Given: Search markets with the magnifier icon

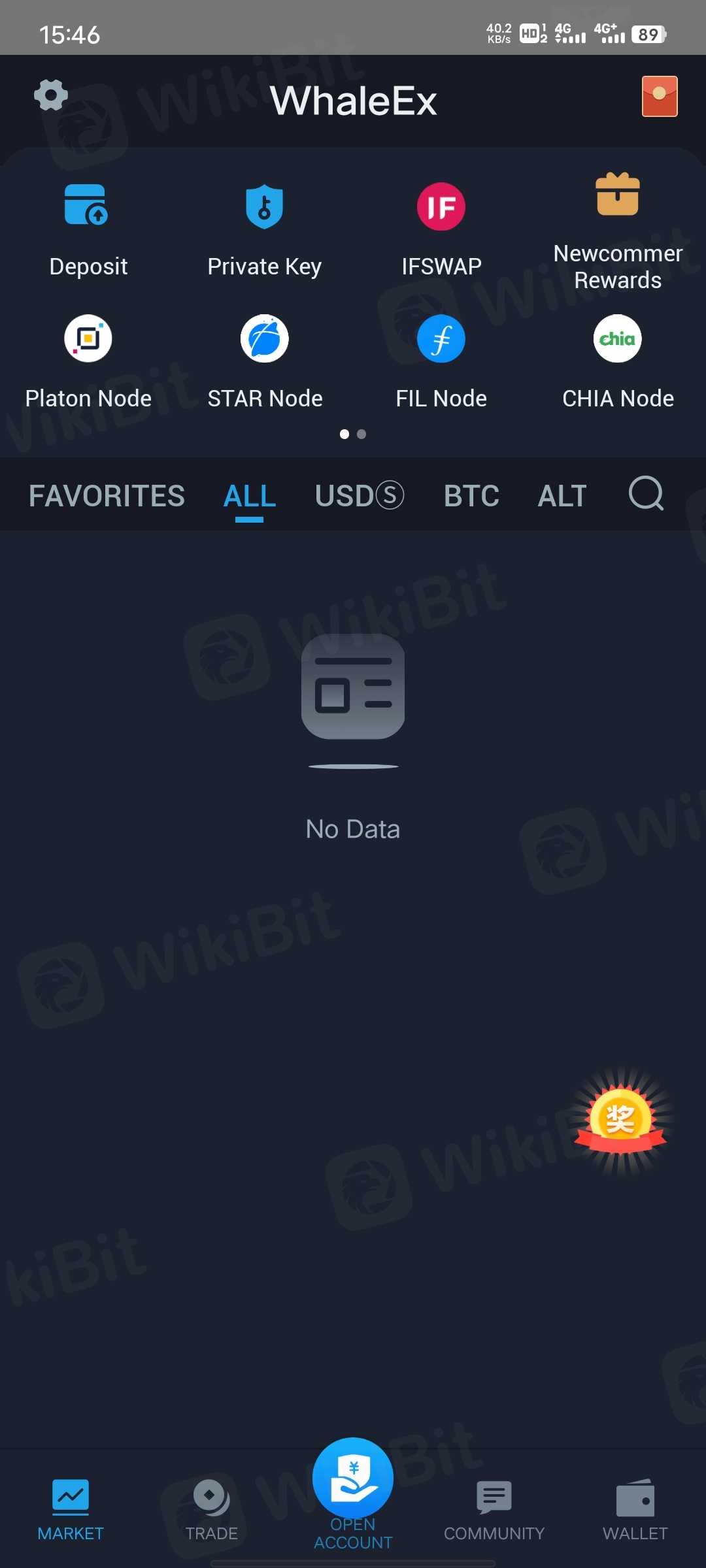Looking at the screenshot, I should [646, 494].
